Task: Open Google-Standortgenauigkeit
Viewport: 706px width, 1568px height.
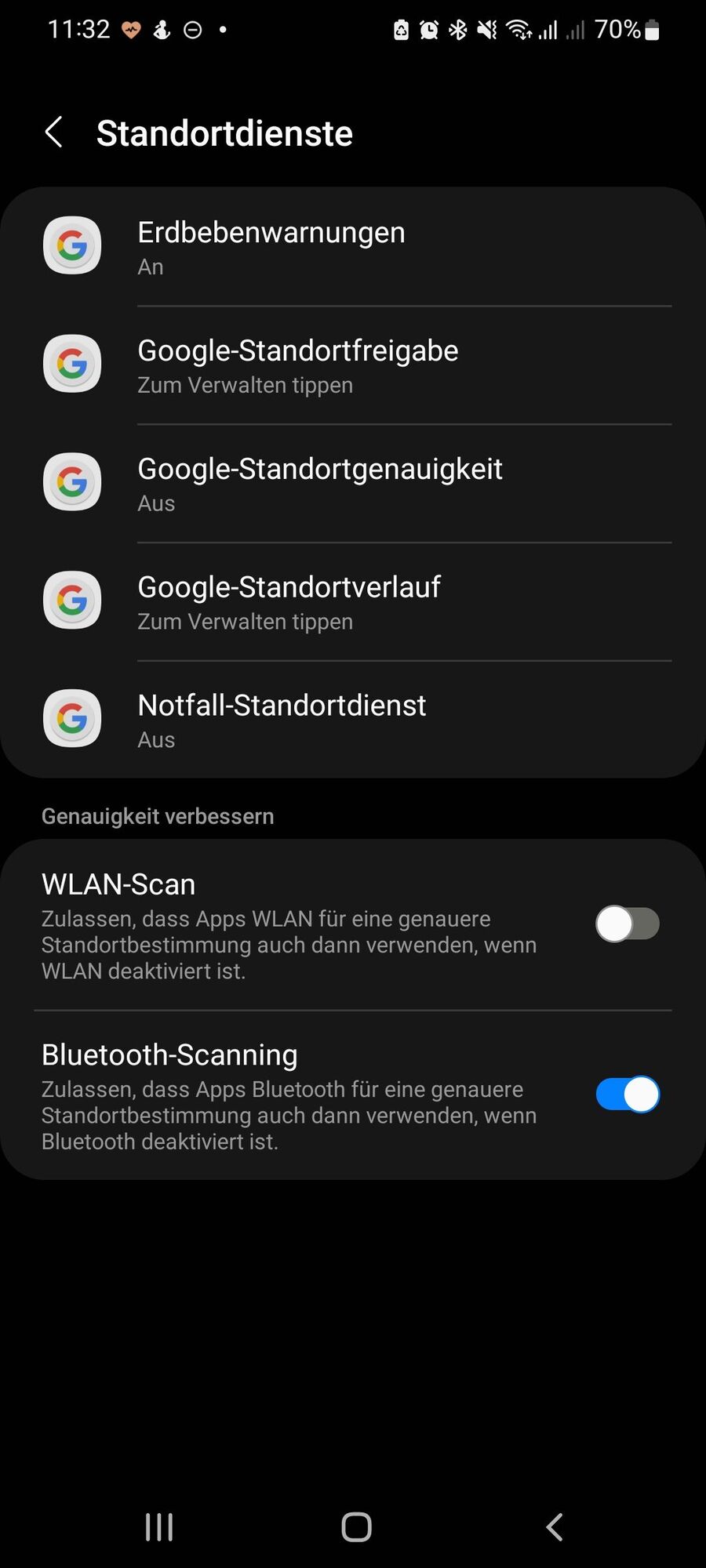Action: click(353, 484)
